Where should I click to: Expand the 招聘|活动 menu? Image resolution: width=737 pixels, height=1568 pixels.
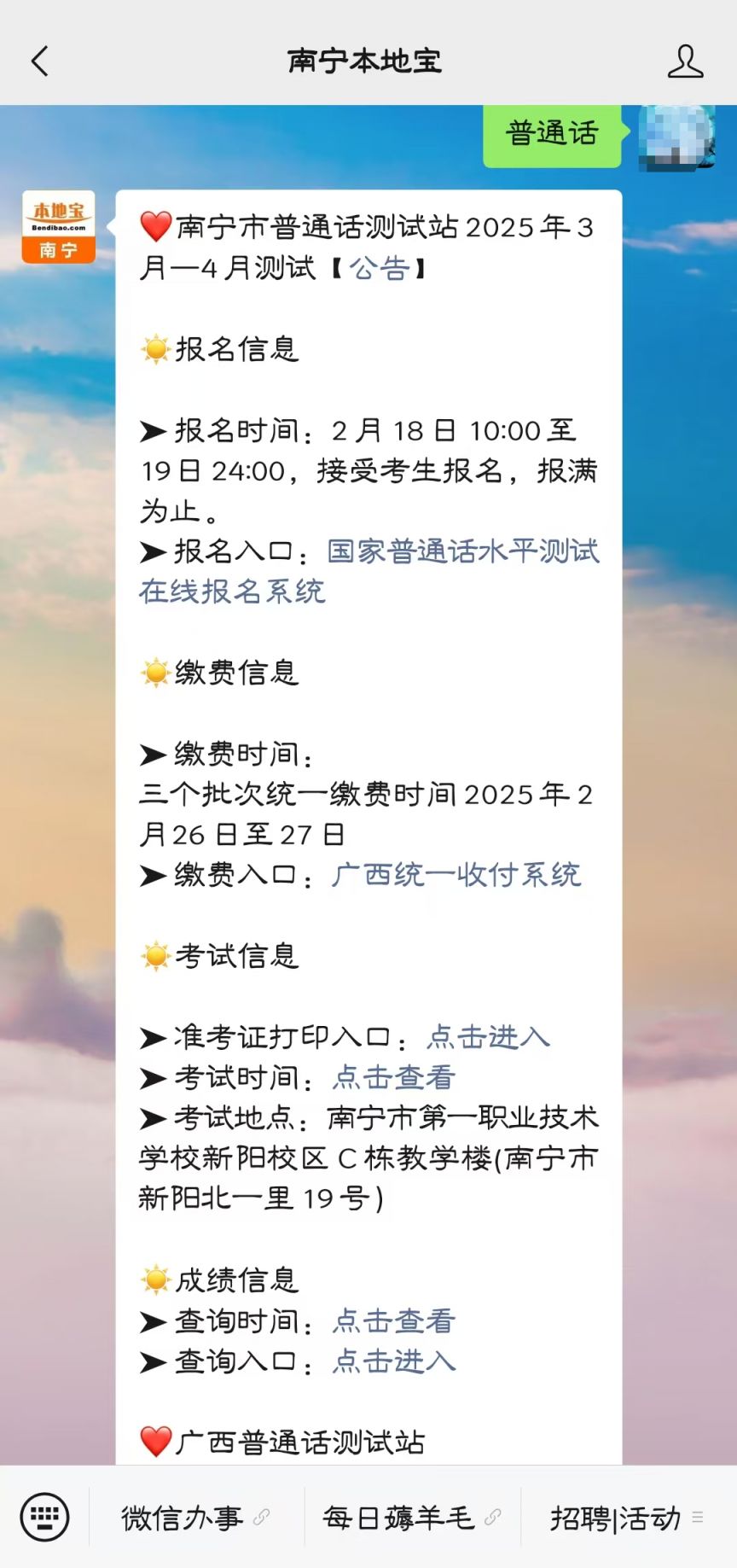(627, 1518)
